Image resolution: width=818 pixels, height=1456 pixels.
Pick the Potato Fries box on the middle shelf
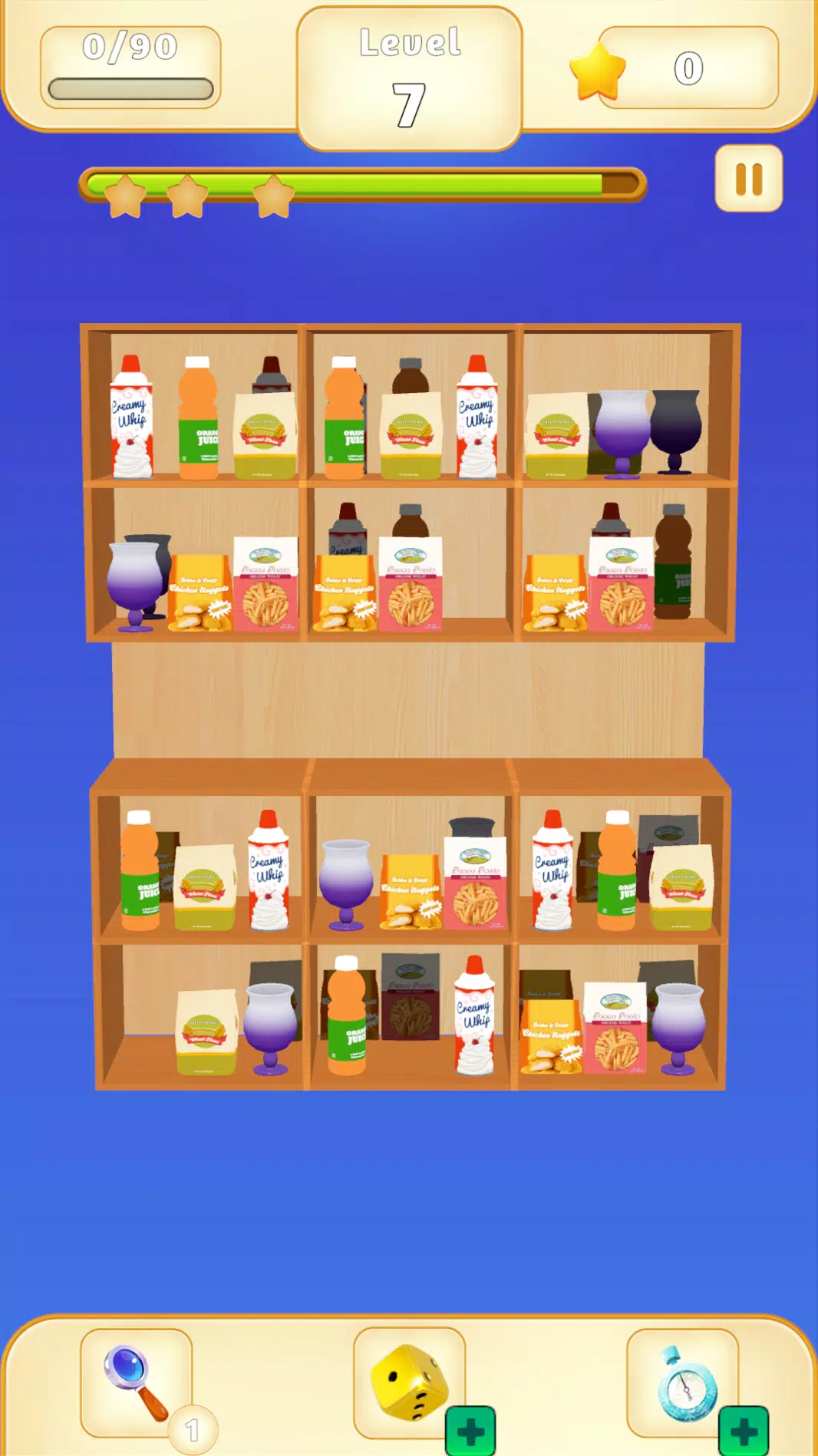click(474, 879)
